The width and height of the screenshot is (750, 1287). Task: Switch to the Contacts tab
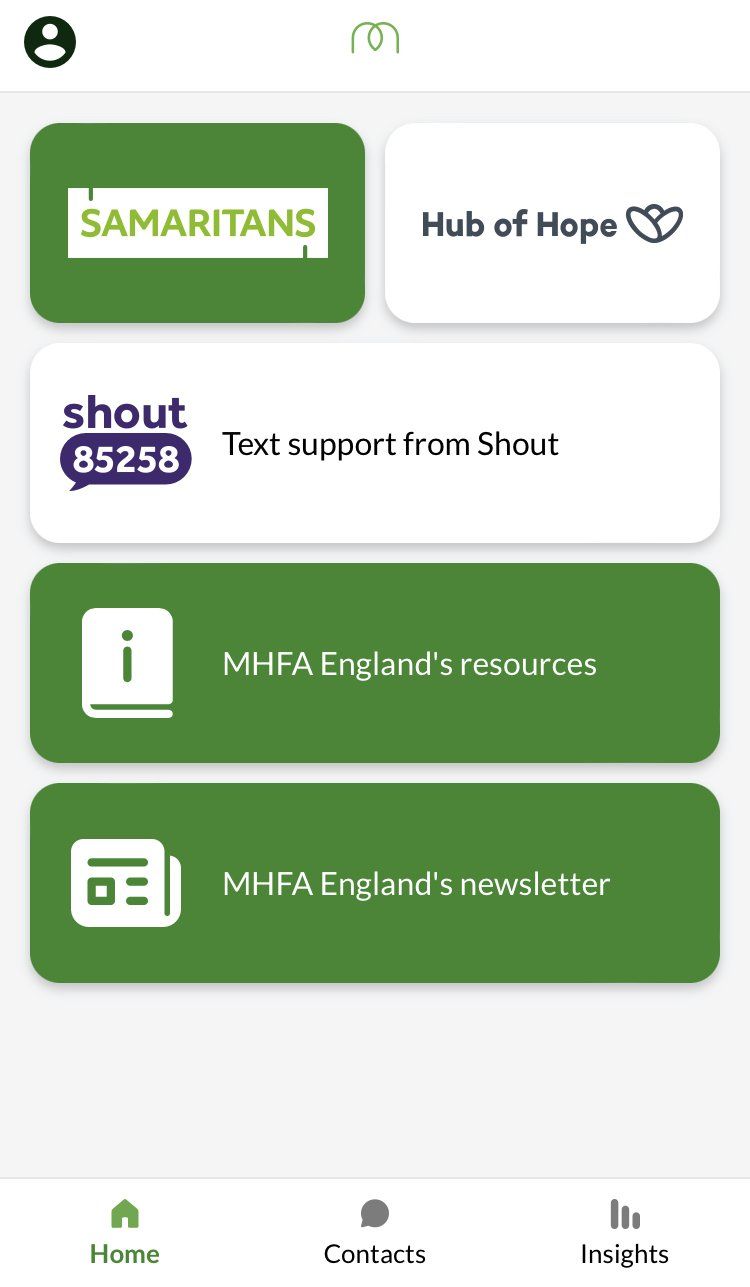[375, 1233]
